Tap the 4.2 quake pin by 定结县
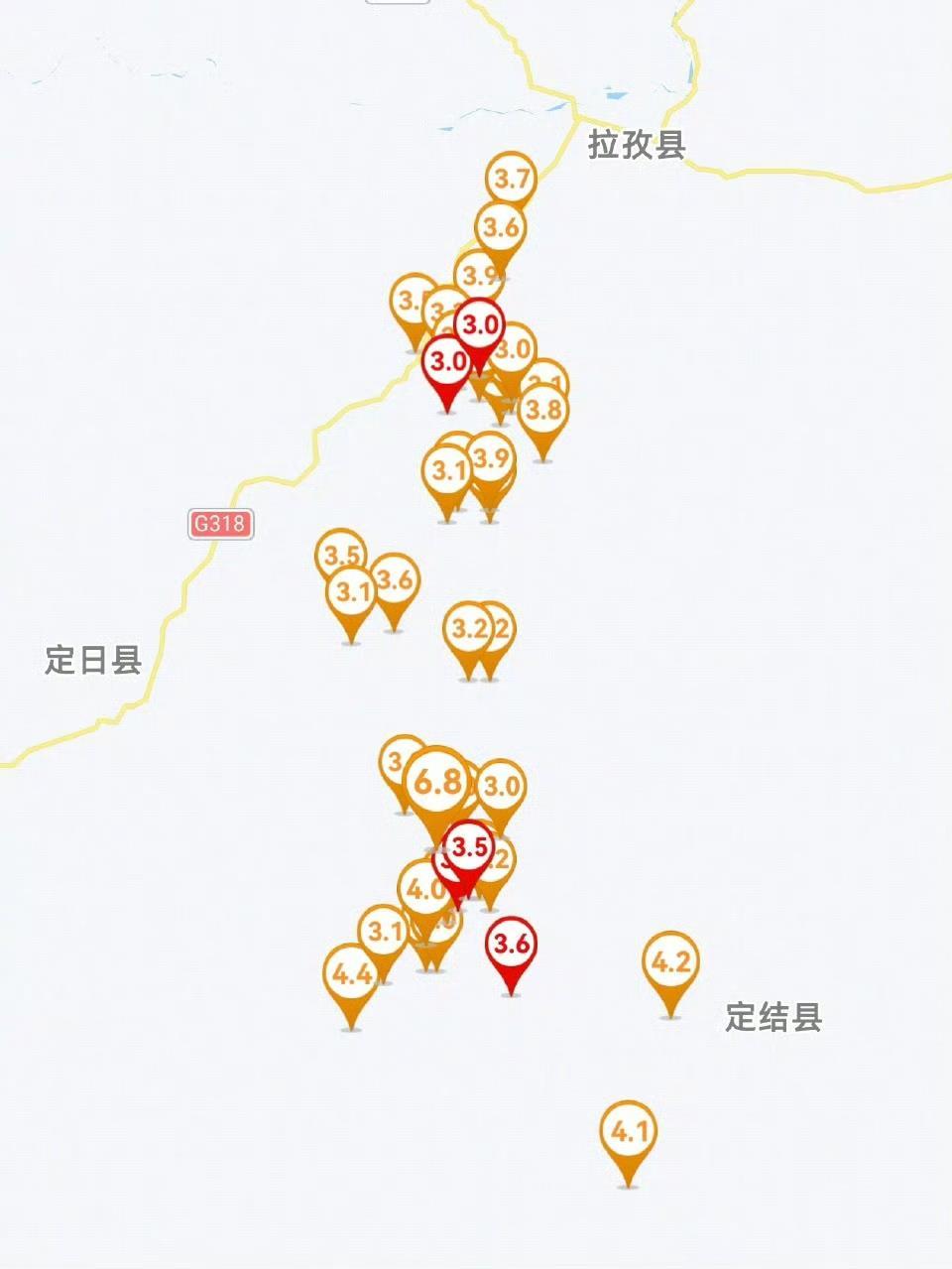 [671, 961]
